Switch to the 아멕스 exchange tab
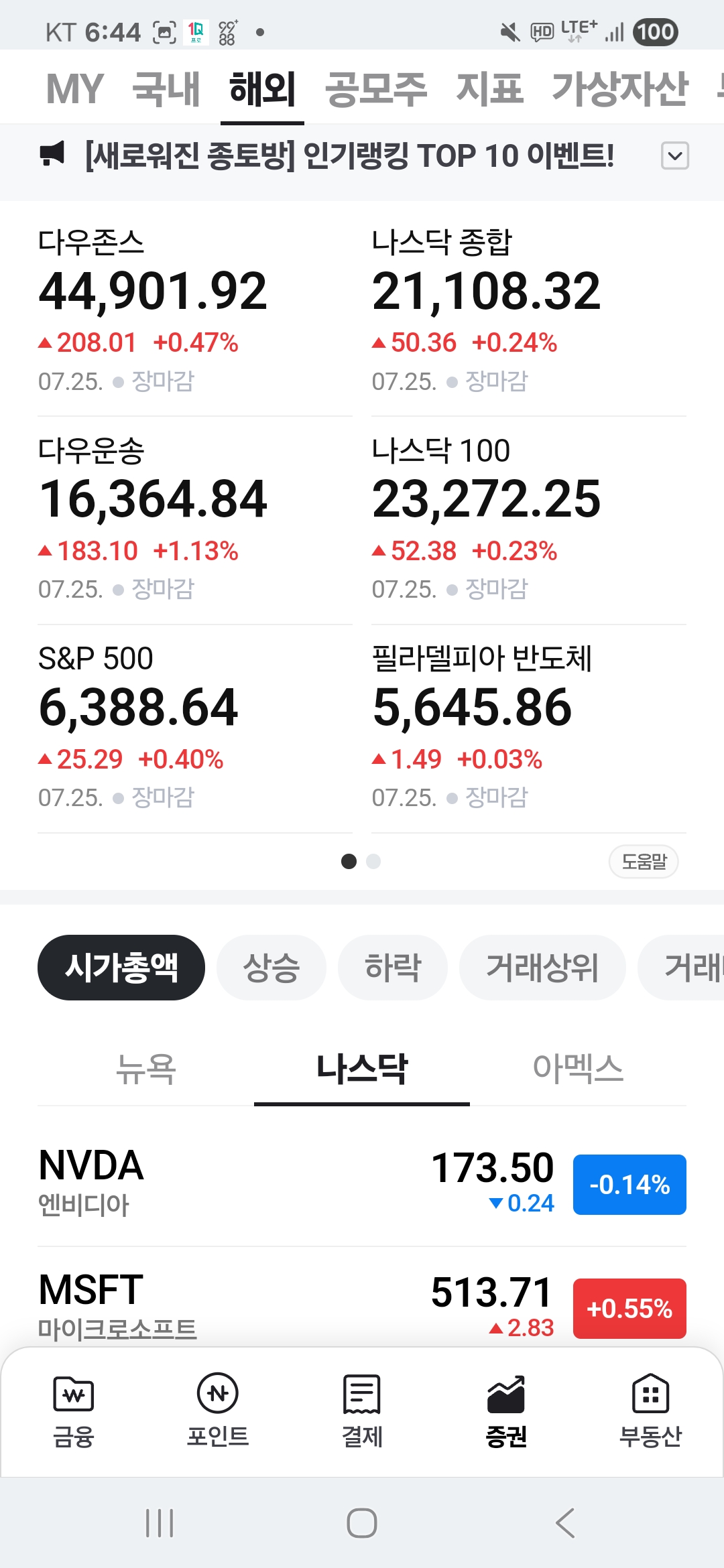 (578, 1069)
